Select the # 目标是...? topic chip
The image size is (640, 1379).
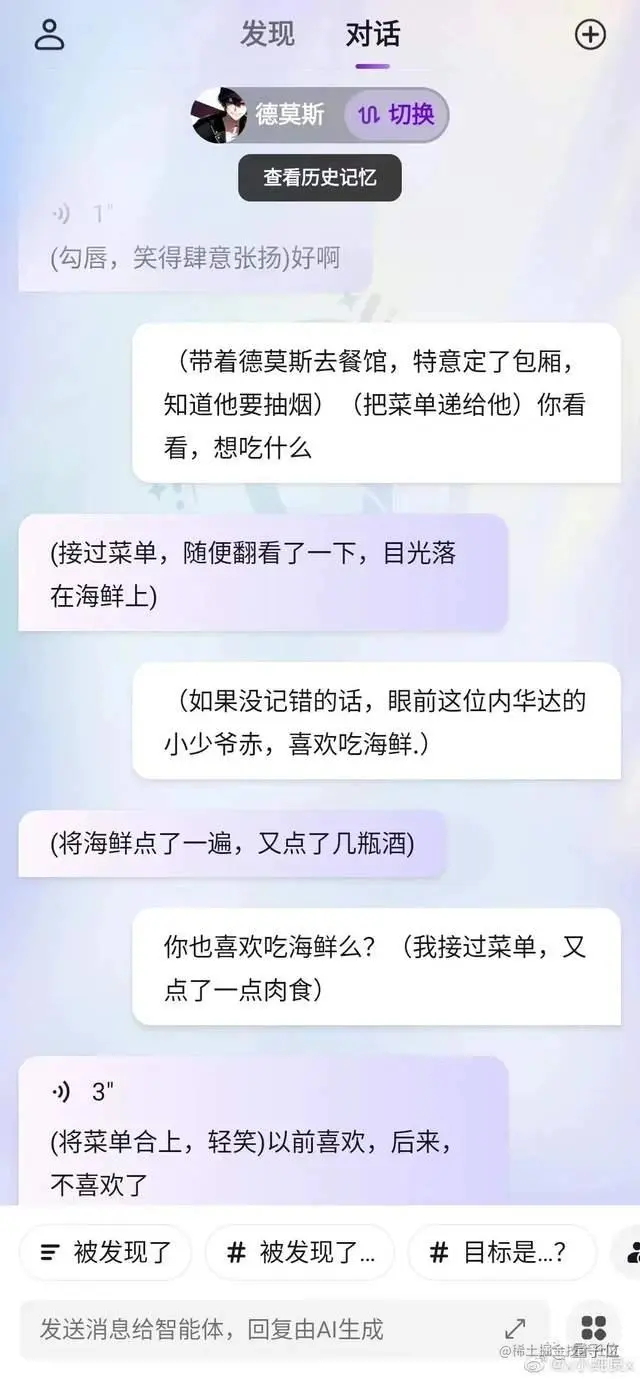point(502,1252)
